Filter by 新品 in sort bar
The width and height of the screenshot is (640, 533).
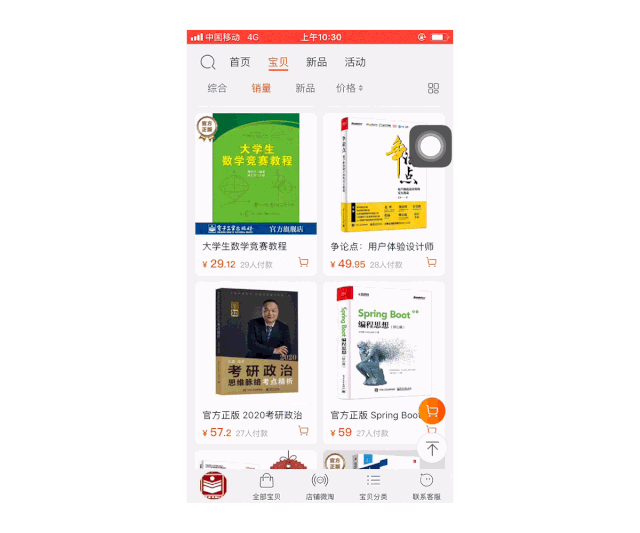click(x=305, y=88)
